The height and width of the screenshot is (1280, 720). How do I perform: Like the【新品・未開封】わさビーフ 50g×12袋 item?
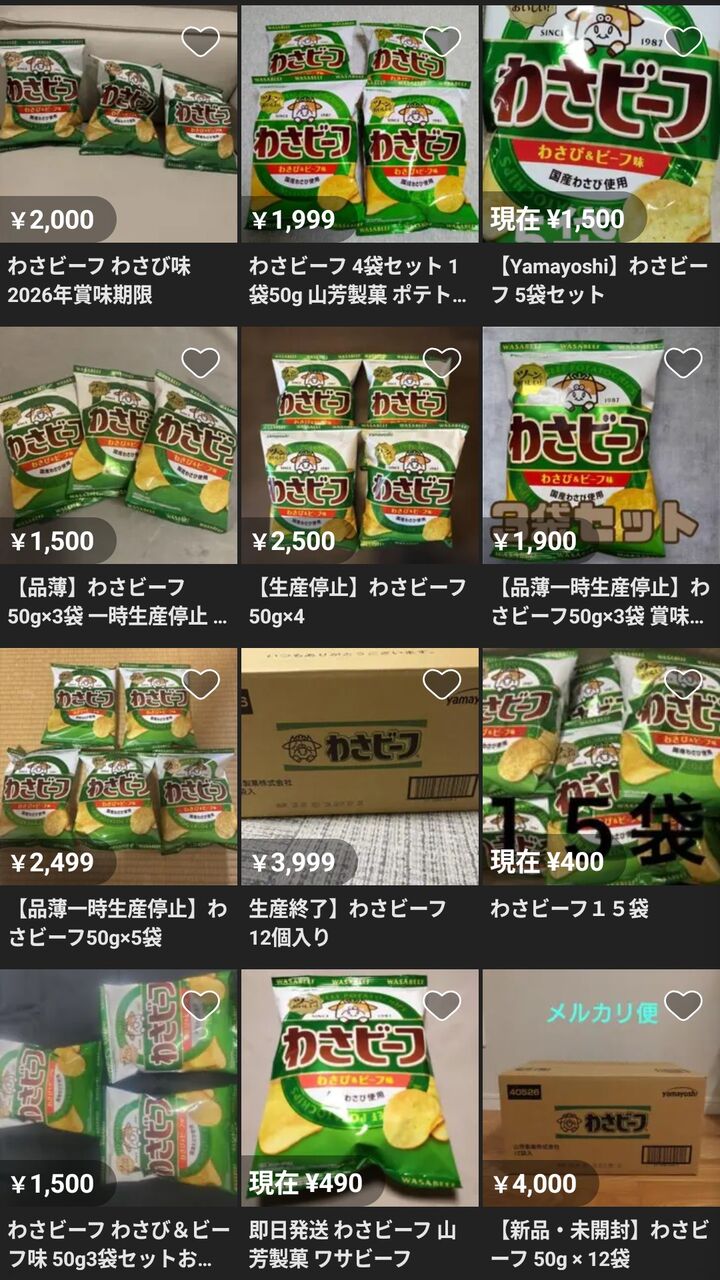[684, 1005]
